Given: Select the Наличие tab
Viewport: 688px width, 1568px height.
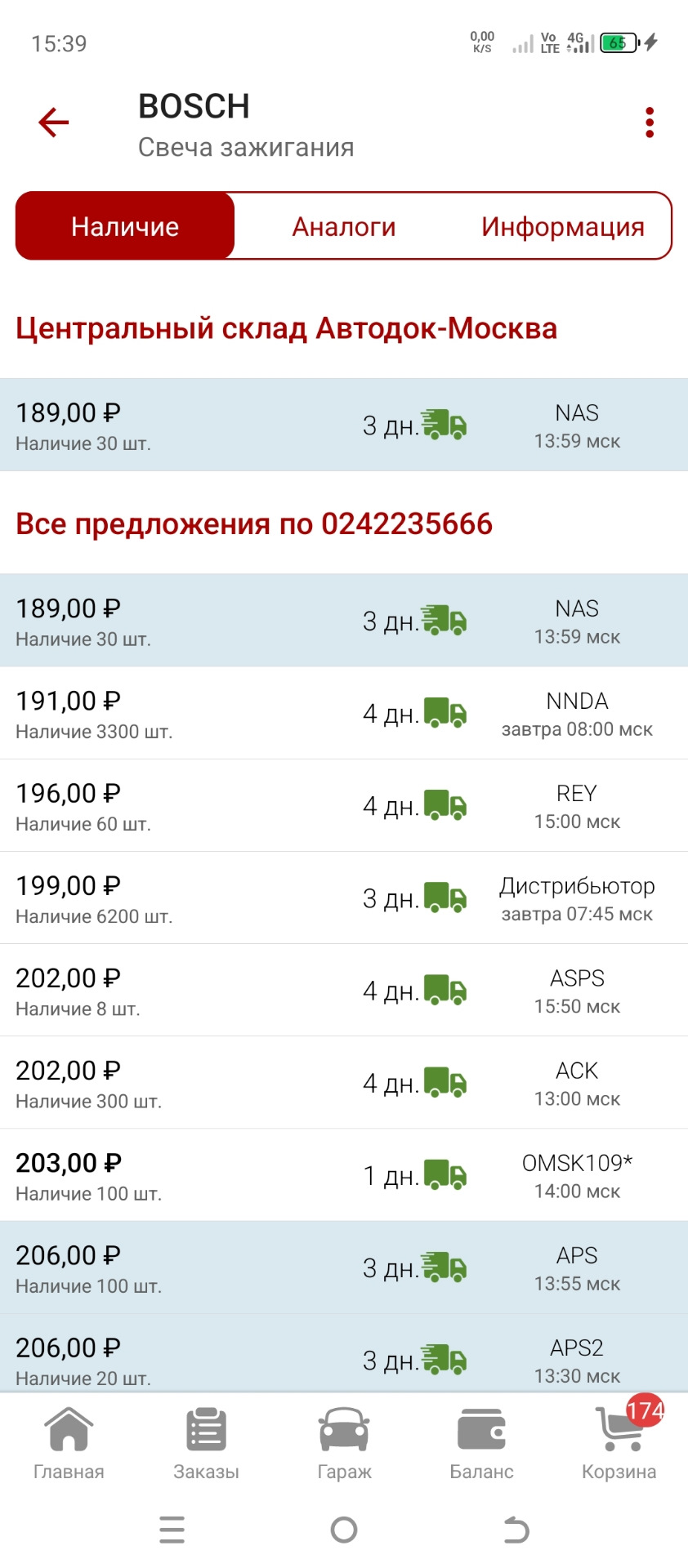Looking at the screenshot, I should [x=125, y=227].
